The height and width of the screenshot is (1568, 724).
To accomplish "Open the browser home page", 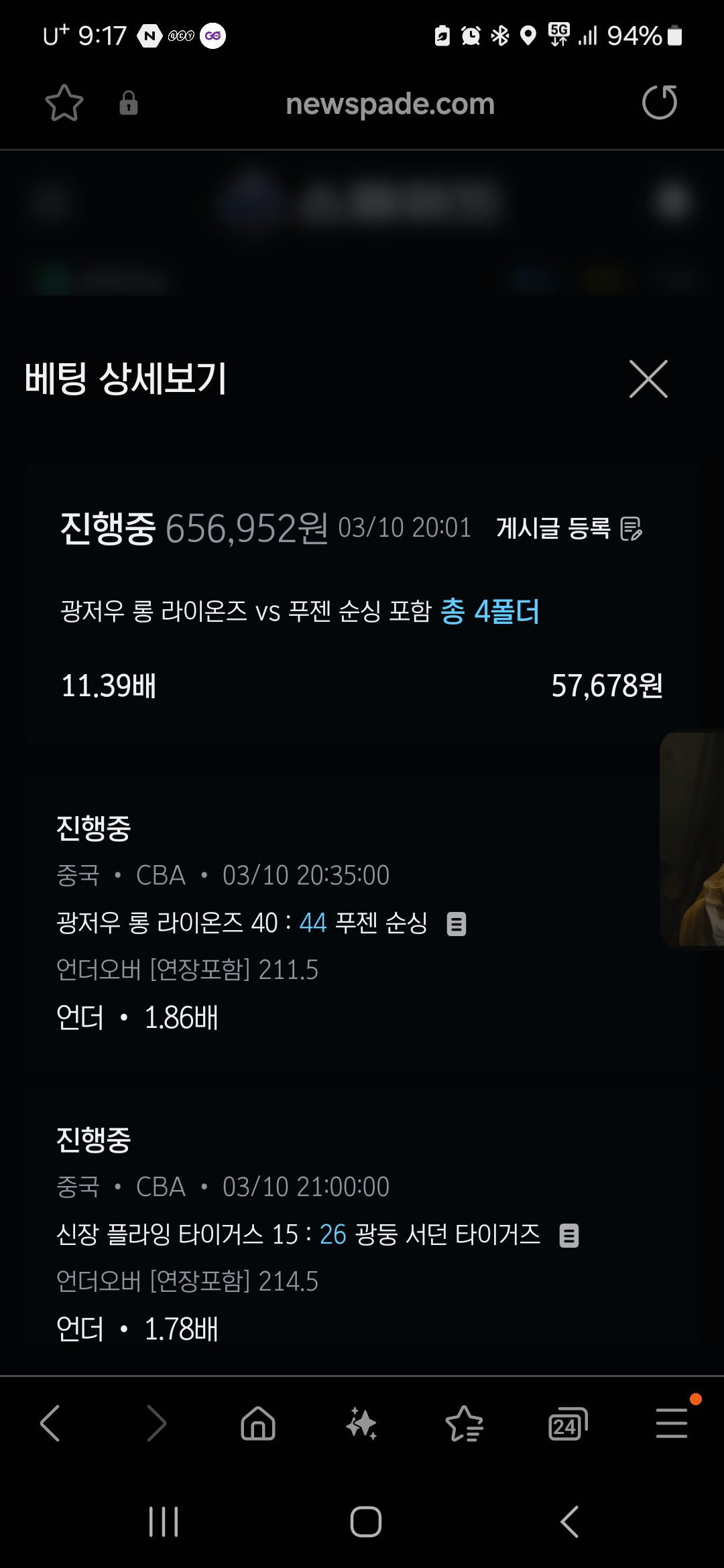I will click(258, 1423).
